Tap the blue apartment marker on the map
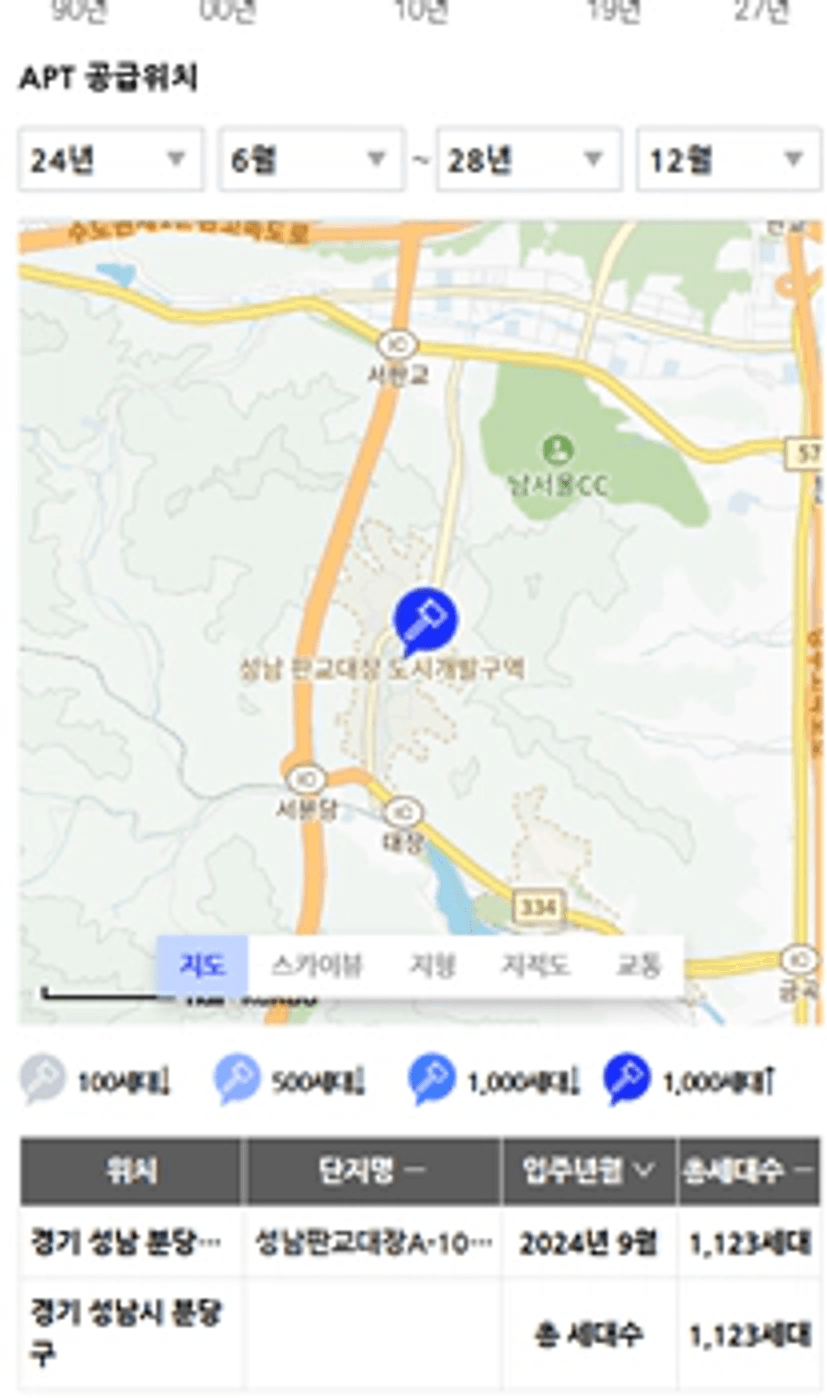This screenshot has width=827, height=1398. [x=425, y=620]
